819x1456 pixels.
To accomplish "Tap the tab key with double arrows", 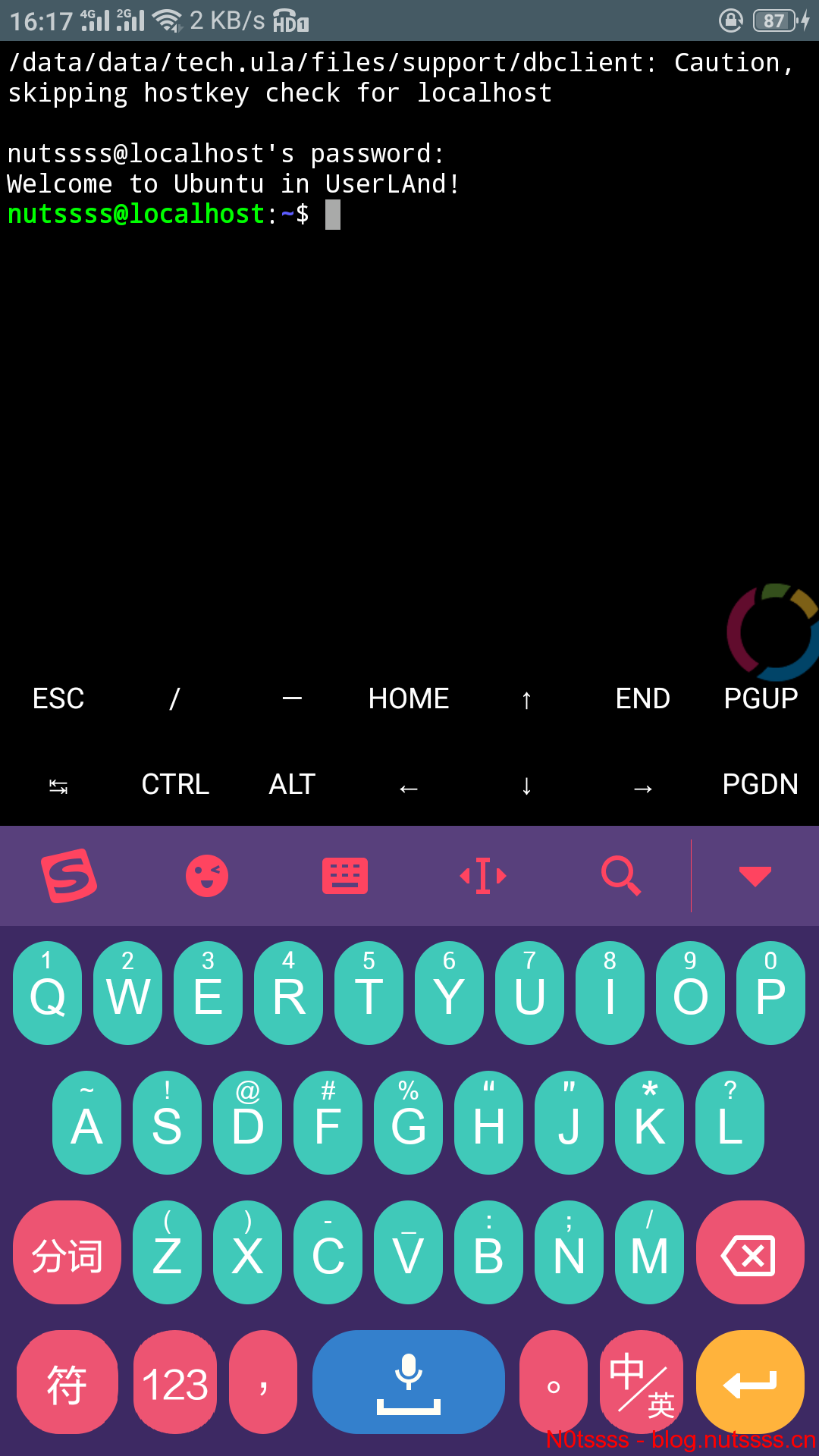I will coord(58,786).
